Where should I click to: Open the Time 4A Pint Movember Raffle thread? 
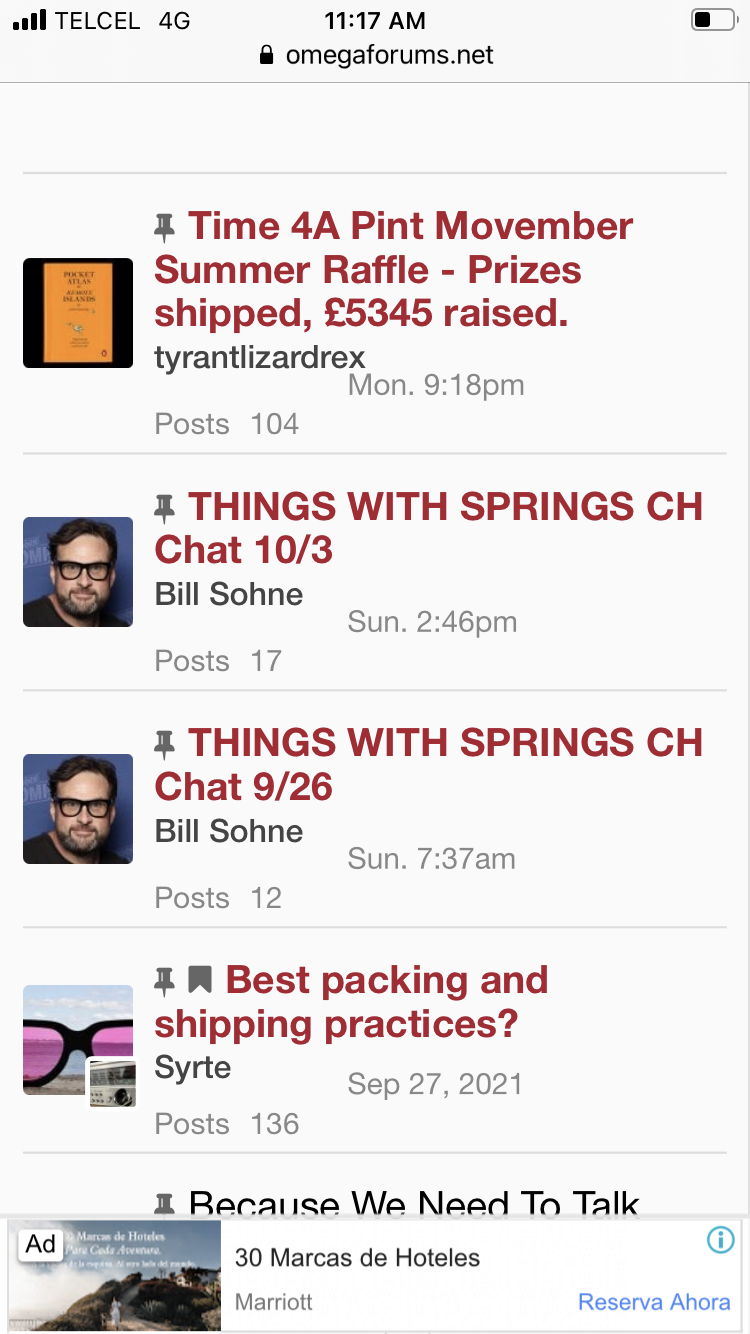coord(393,270)
